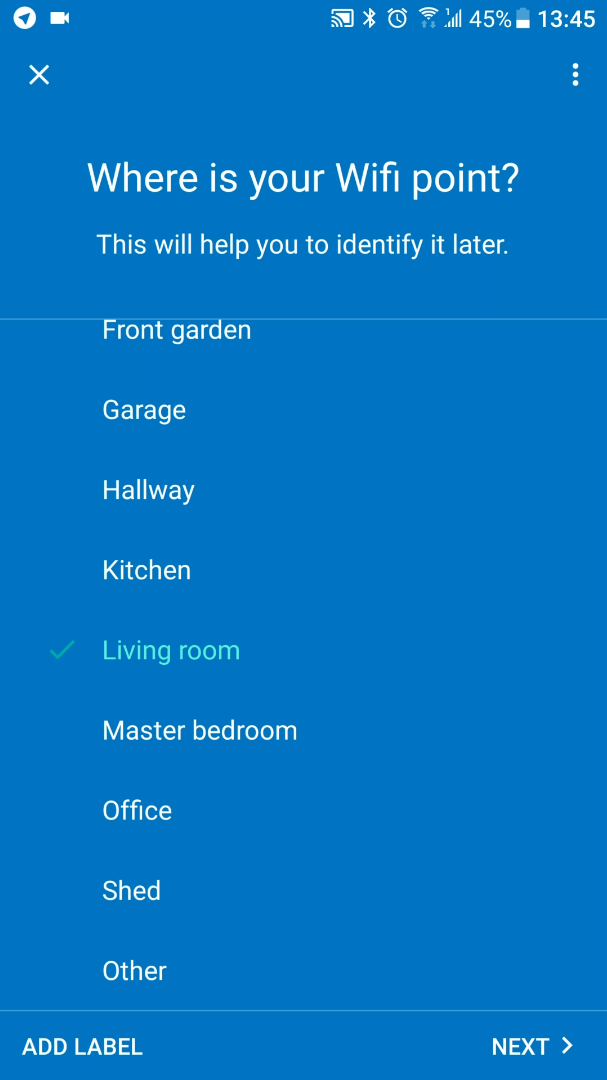Image resolution: width=607 pixels, height=1080 pixels.
Task: Close the Wifi point setup screen
Action: tap(39, 74)
